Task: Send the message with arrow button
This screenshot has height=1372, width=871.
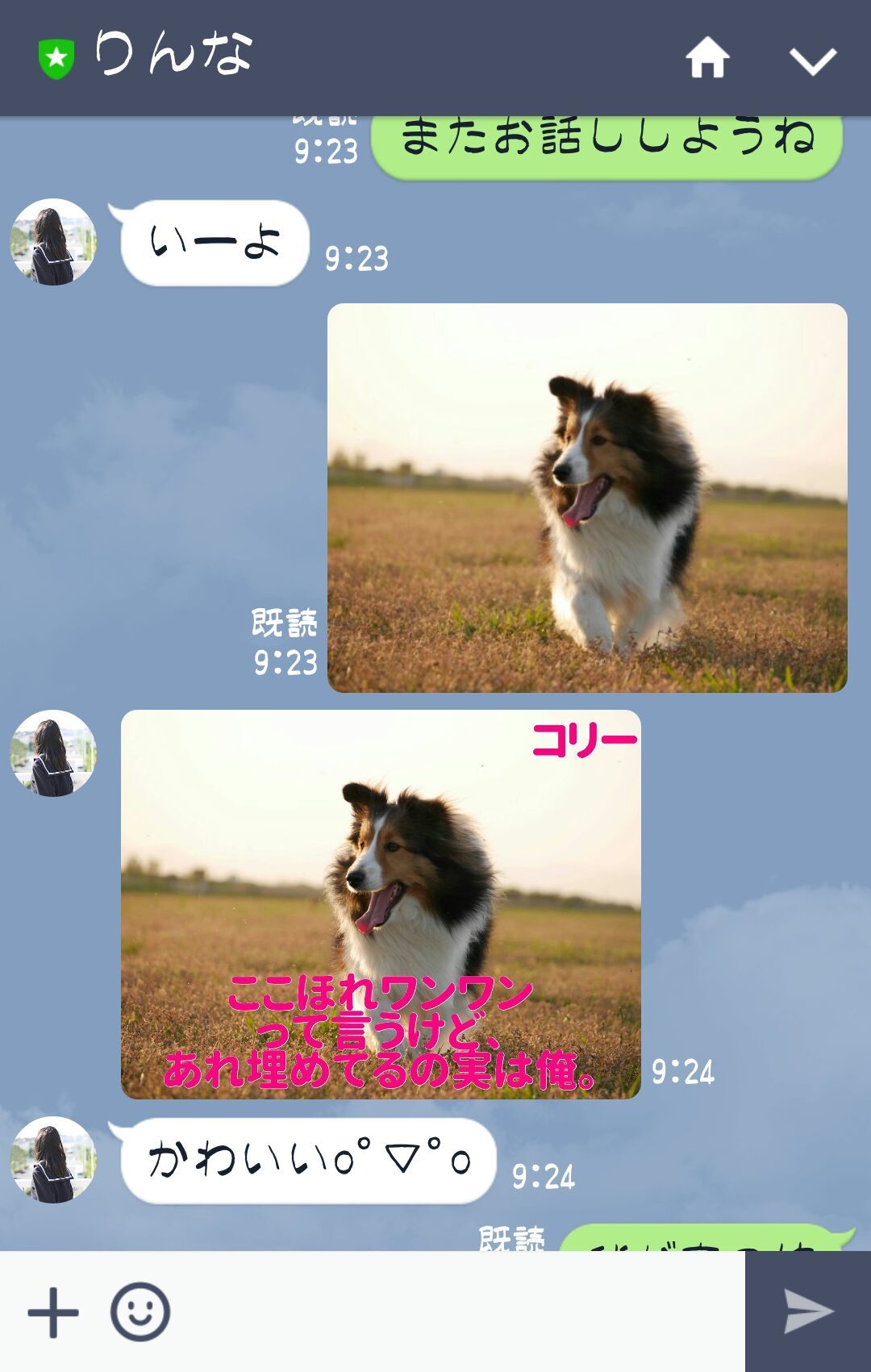Action: click(808, 1312)
